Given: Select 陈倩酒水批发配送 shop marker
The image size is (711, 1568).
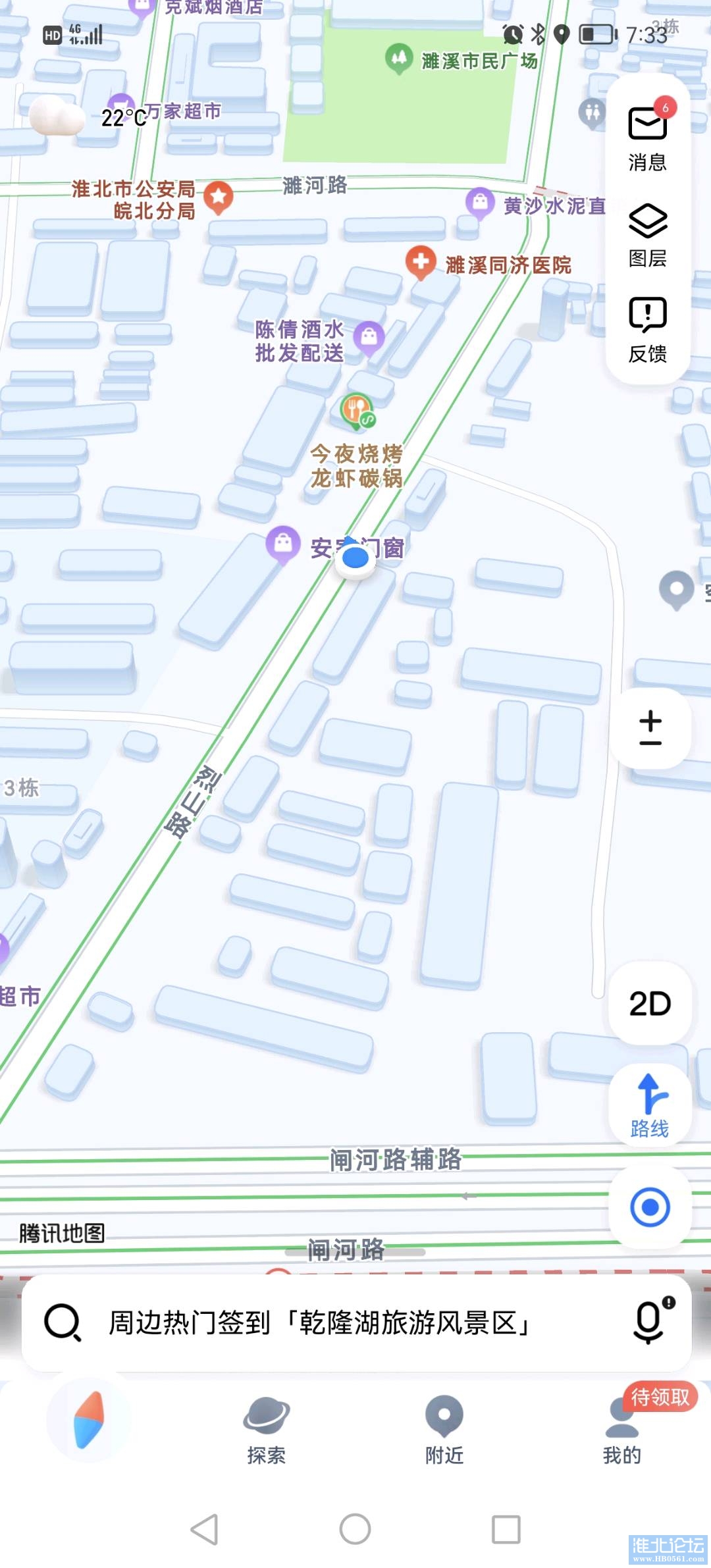Looking at the screenshot, I should [x=369, y=338].
